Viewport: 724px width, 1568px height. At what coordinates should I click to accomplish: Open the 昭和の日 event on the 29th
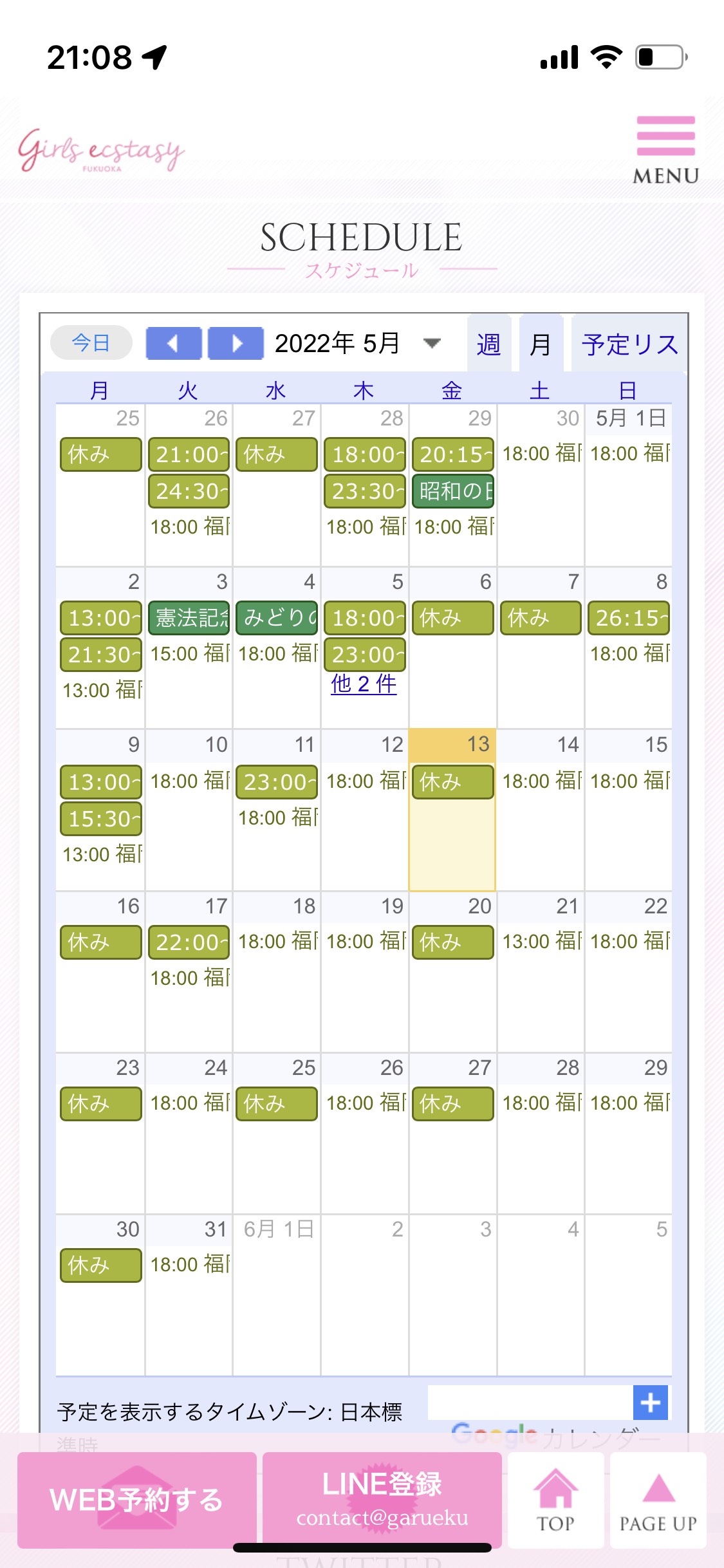pos(452,491)
